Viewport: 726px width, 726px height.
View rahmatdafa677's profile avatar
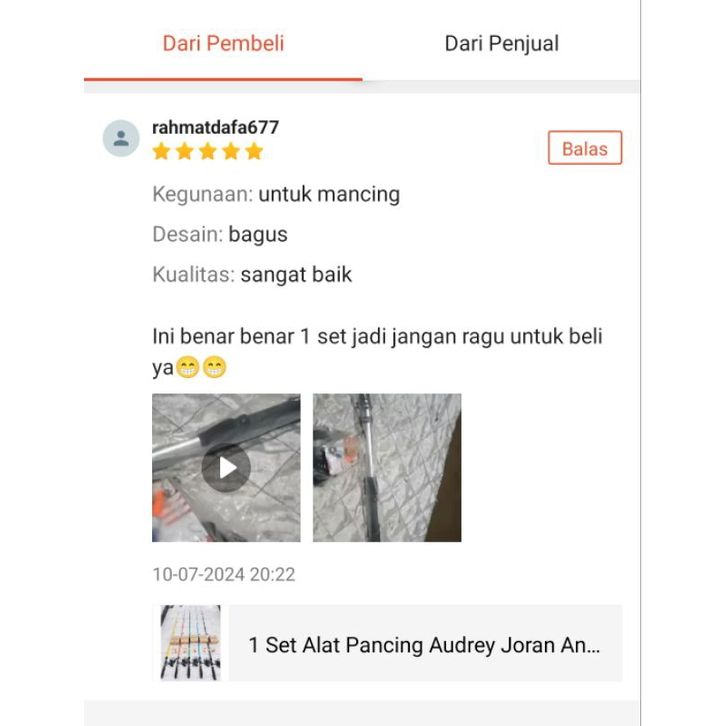[121, 138]
